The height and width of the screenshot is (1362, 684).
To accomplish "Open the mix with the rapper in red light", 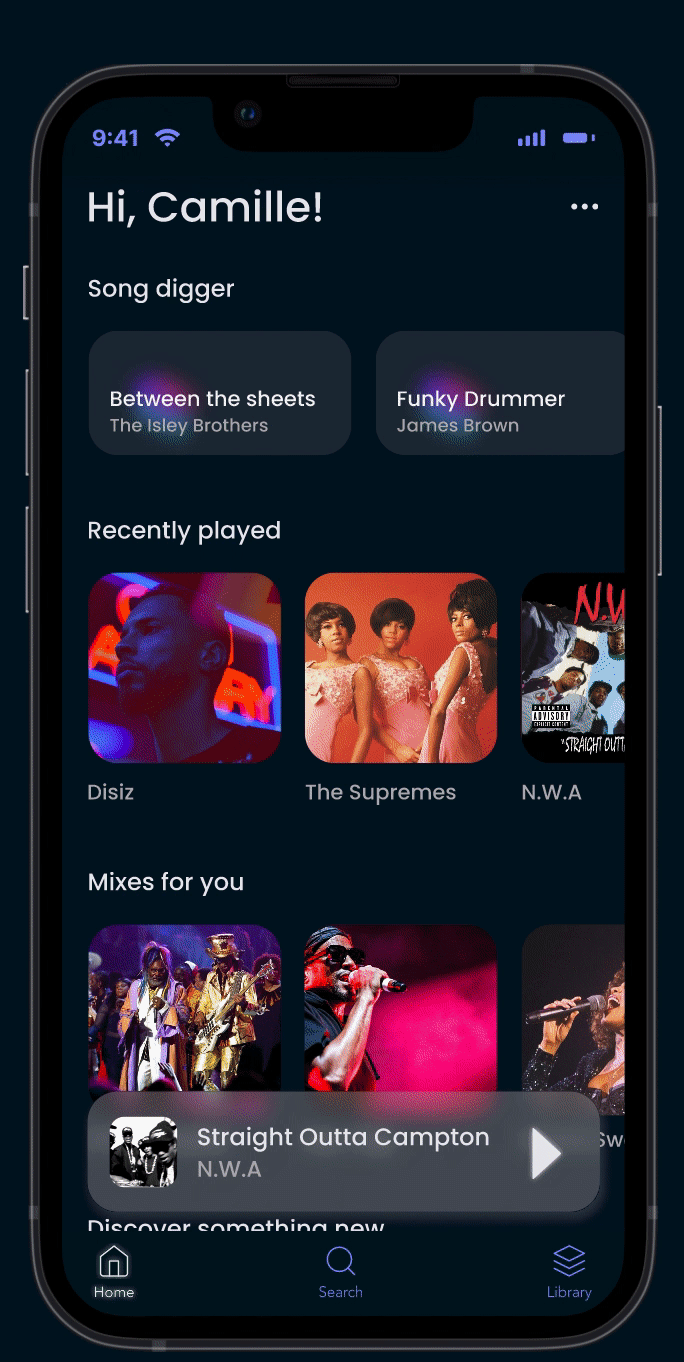I will pos(400,1005).
